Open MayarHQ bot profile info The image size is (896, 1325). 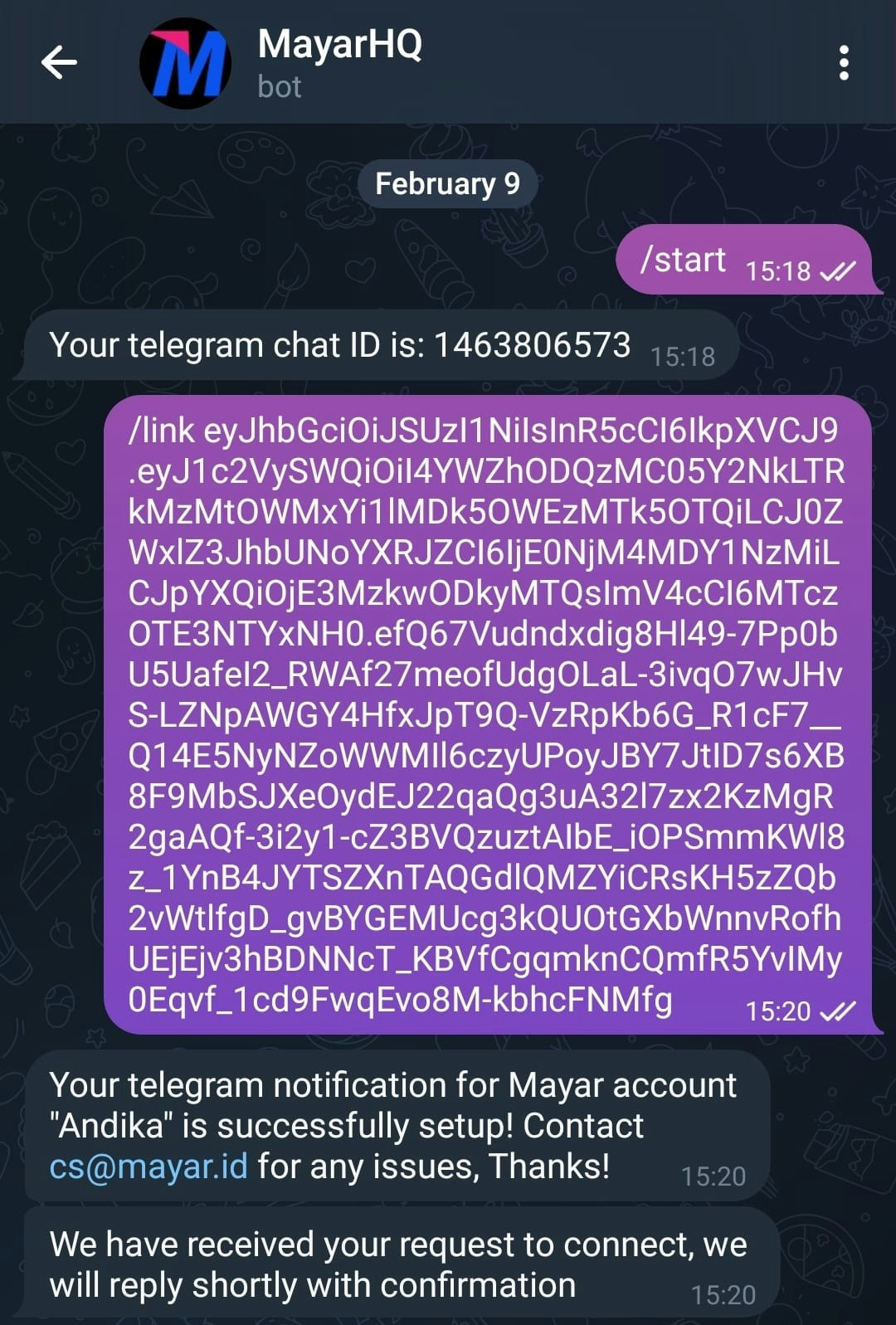point(339,63)
